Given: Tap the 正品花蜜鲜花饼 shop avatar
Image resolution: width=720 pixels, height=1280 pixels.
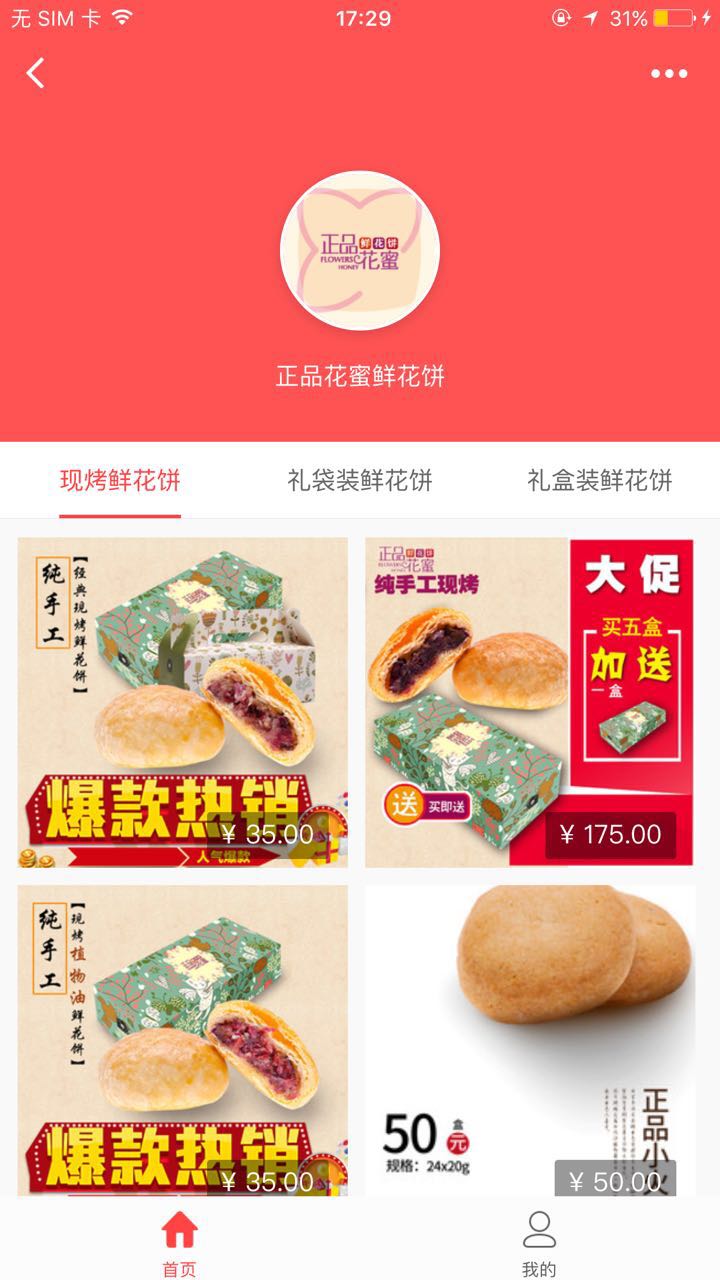Looking at the screenshot, I should click(360, 251).
